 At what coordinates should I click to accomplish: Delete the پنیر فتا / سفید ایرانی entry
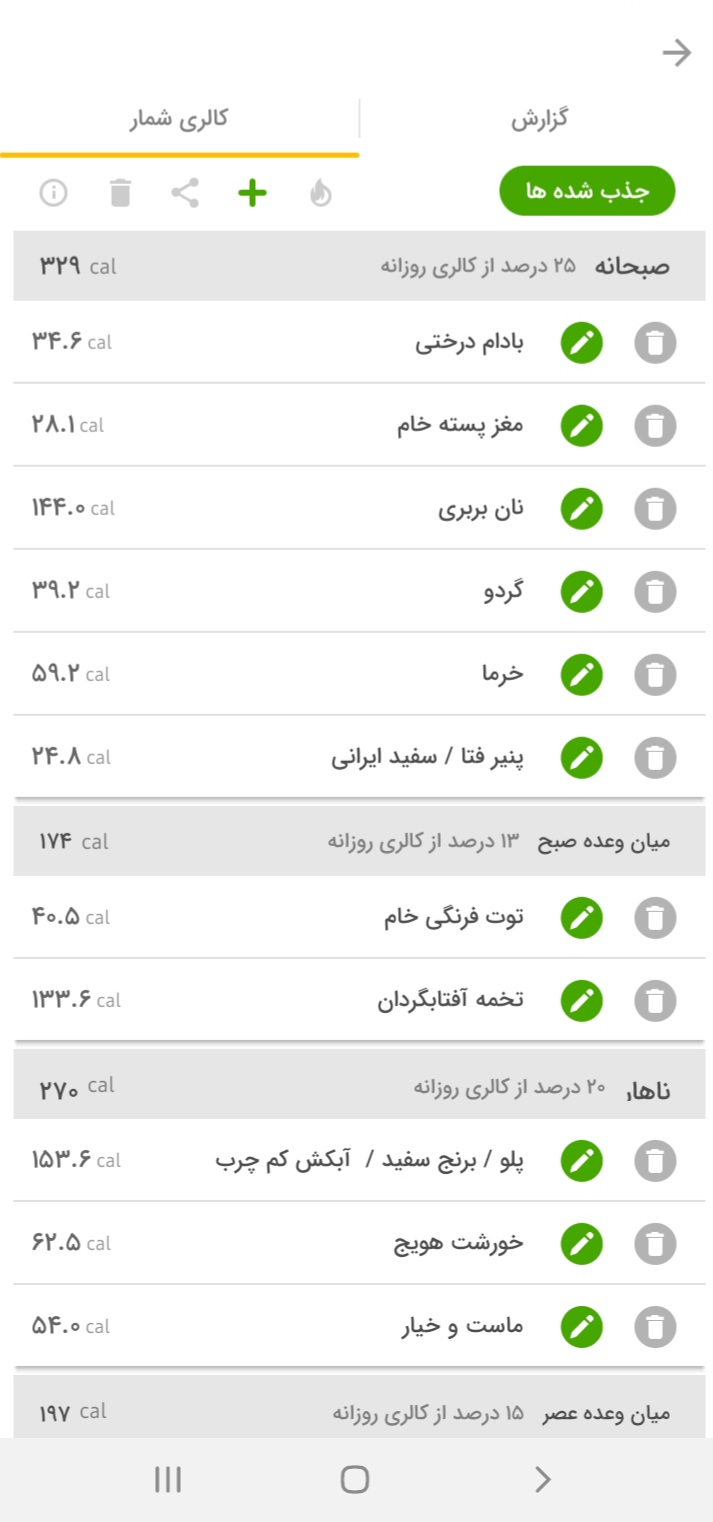point(655,758)
